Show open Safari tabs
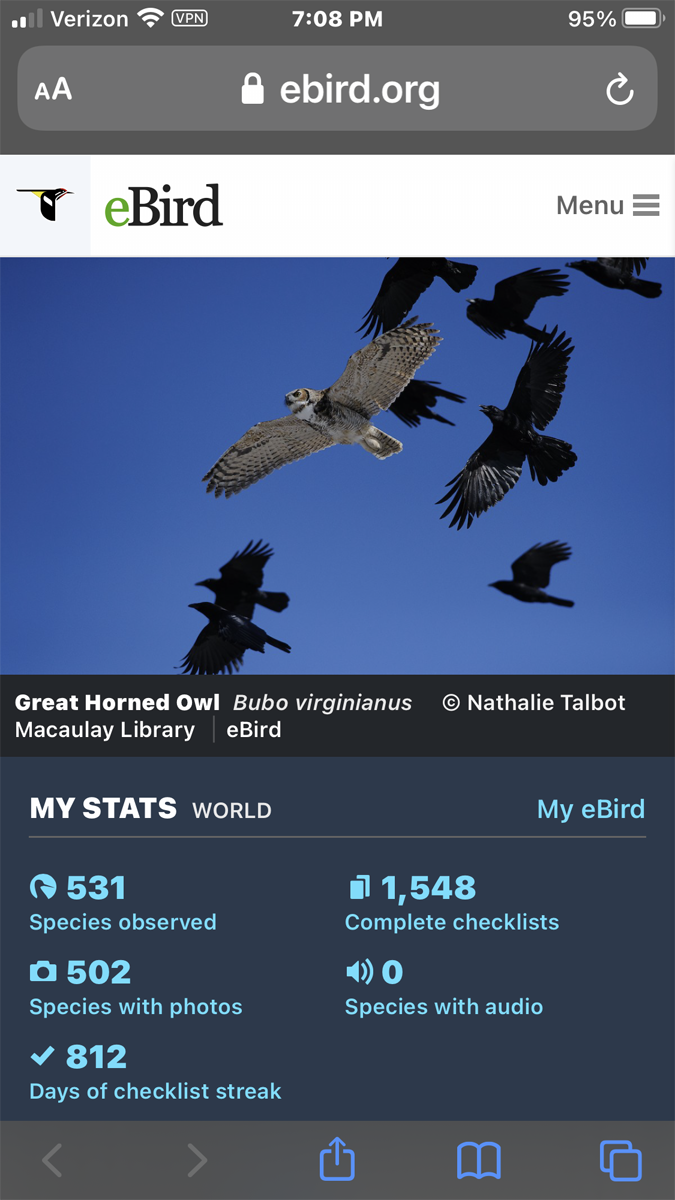The height and width of the screenshot is (1200, 675). (x=620, y=1160)
